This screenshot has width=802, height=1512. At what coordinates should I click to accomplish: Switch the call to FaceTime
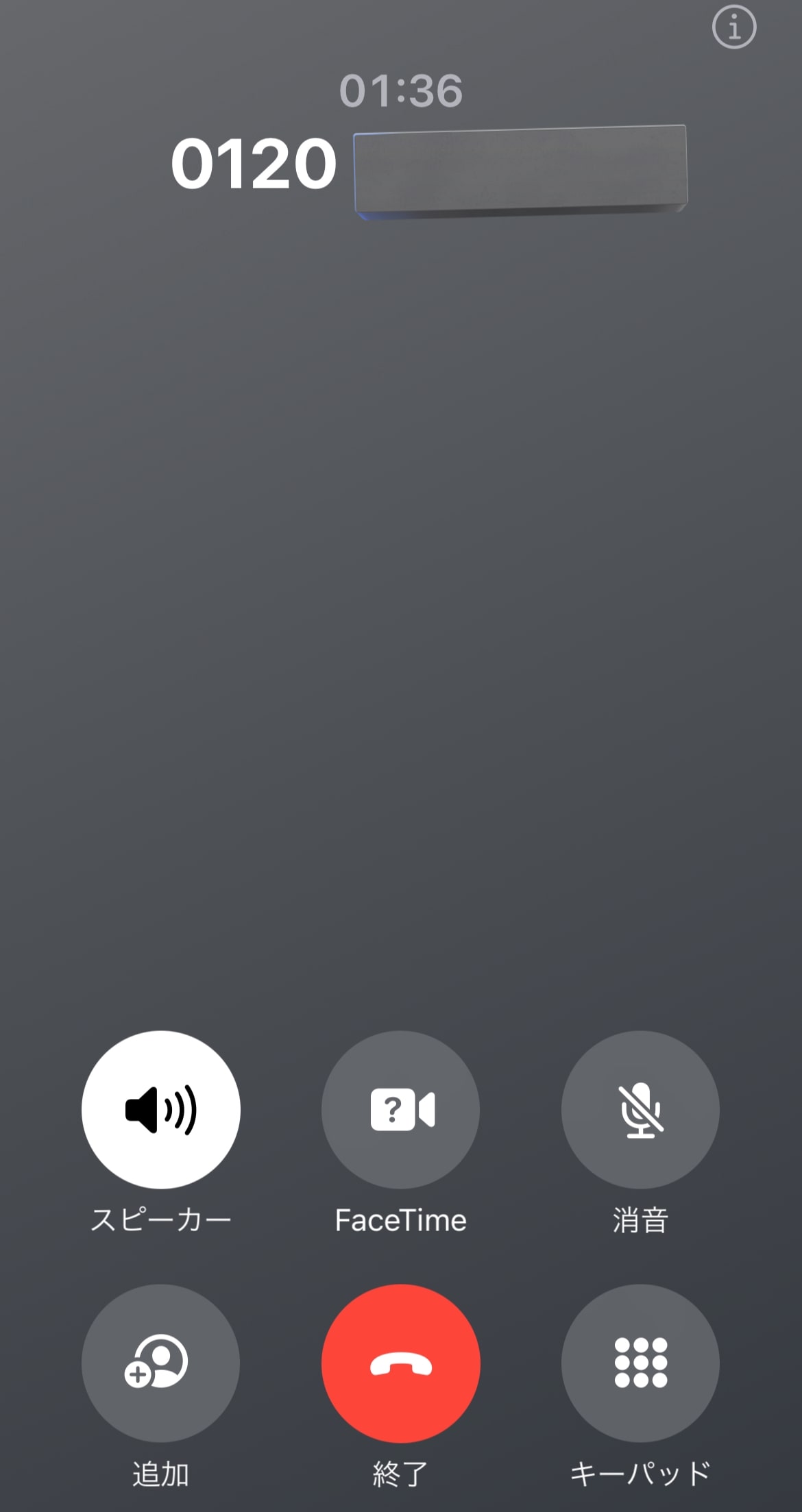point(401,1109)
